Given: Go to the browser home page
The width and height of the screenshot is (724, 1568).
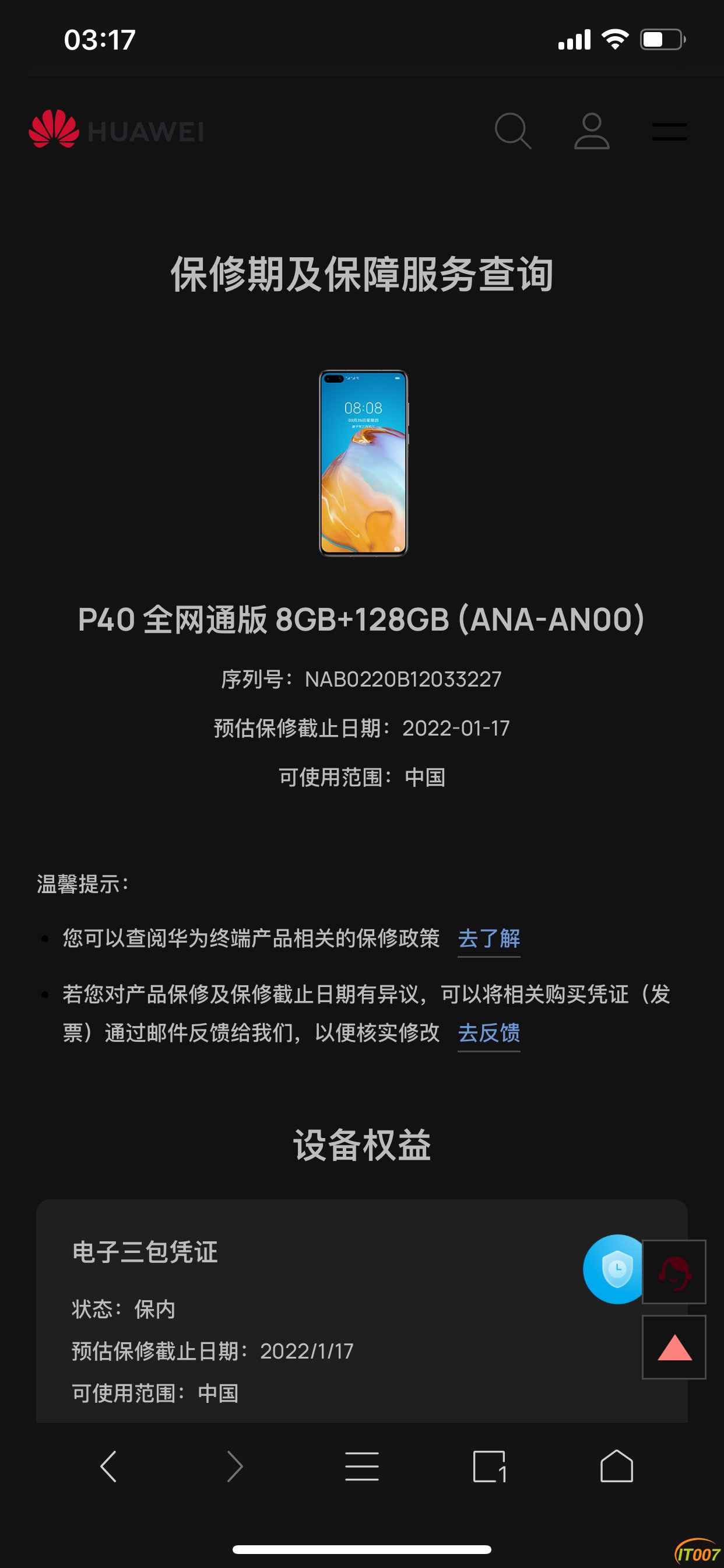Looking at the screenshot, I should 616,1466.
